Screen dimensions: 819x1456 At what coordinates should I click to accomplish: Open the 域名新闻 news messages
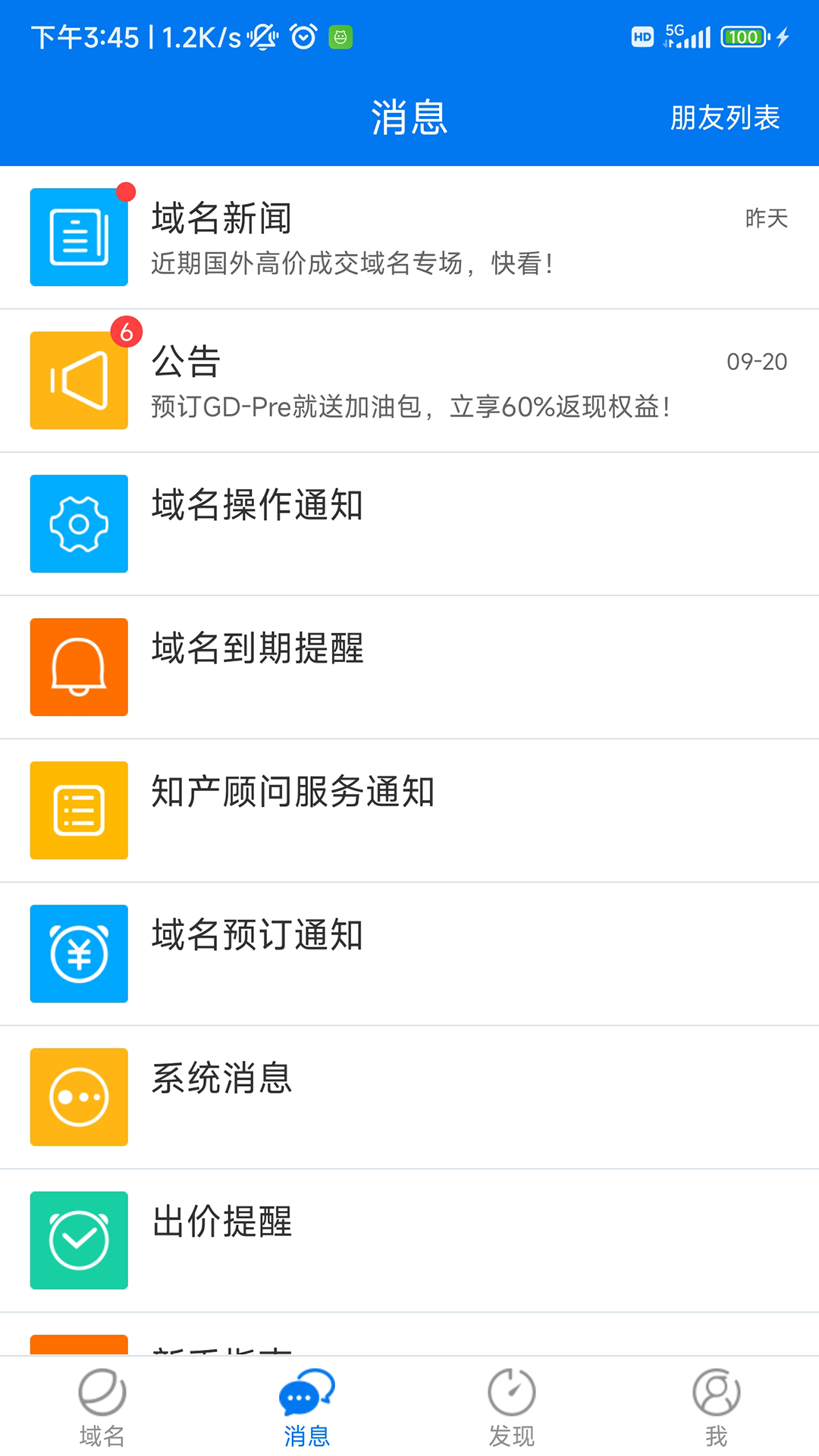click(x=409, y=237)
